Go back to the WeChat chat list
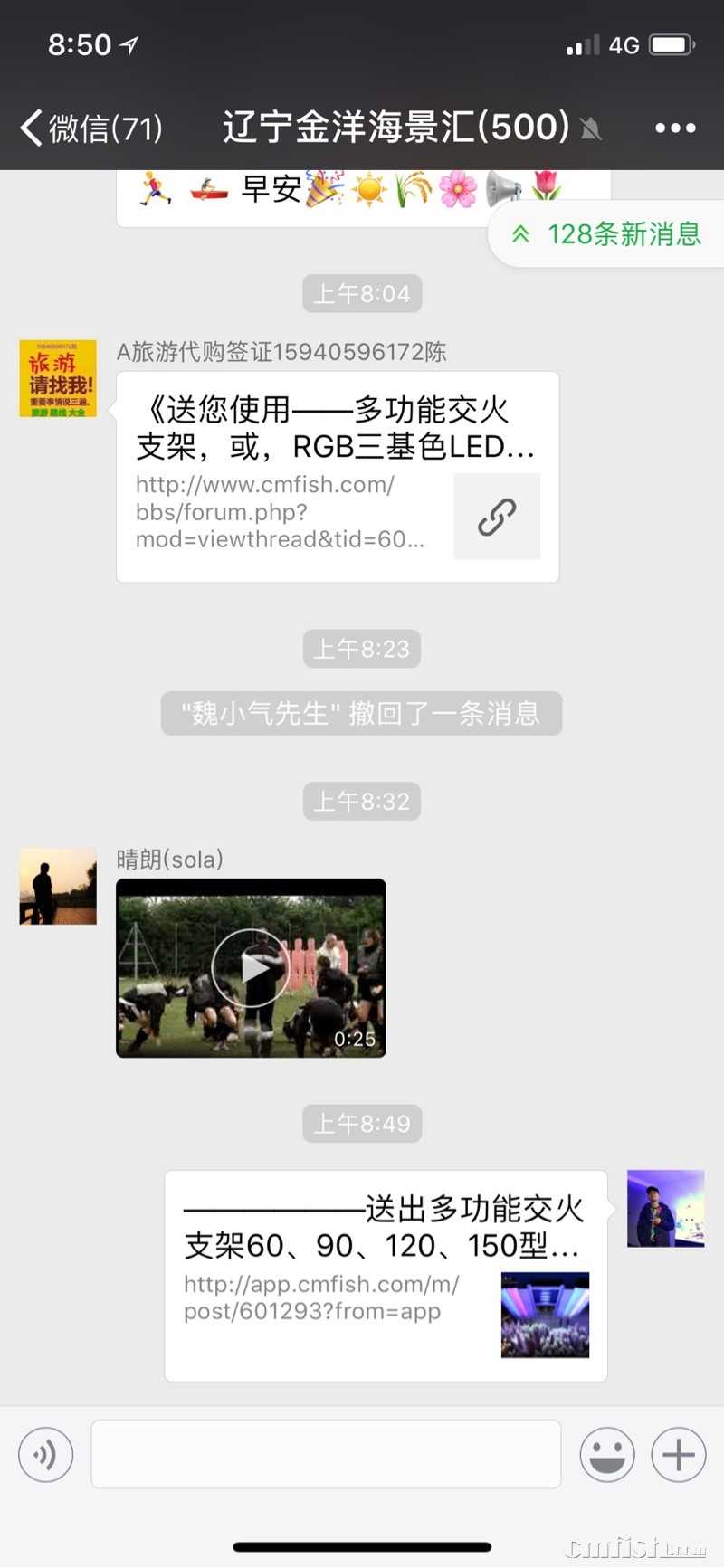Image resolution: width=724 pixels, height=1568 pixels. tap(90, 128)
